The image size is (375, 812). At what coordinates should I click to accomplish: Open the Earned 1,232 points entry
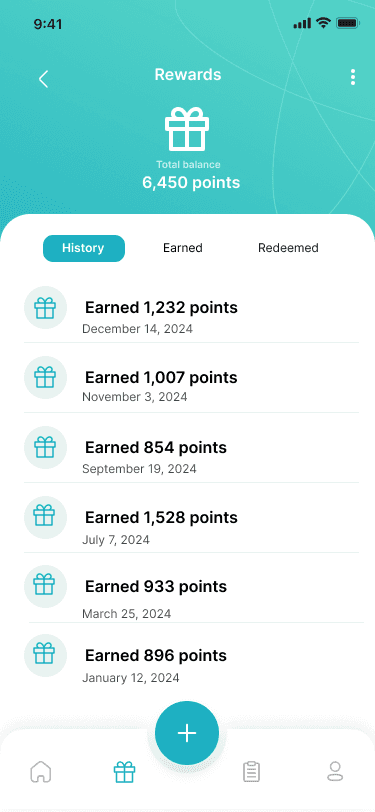click(191, 312)
